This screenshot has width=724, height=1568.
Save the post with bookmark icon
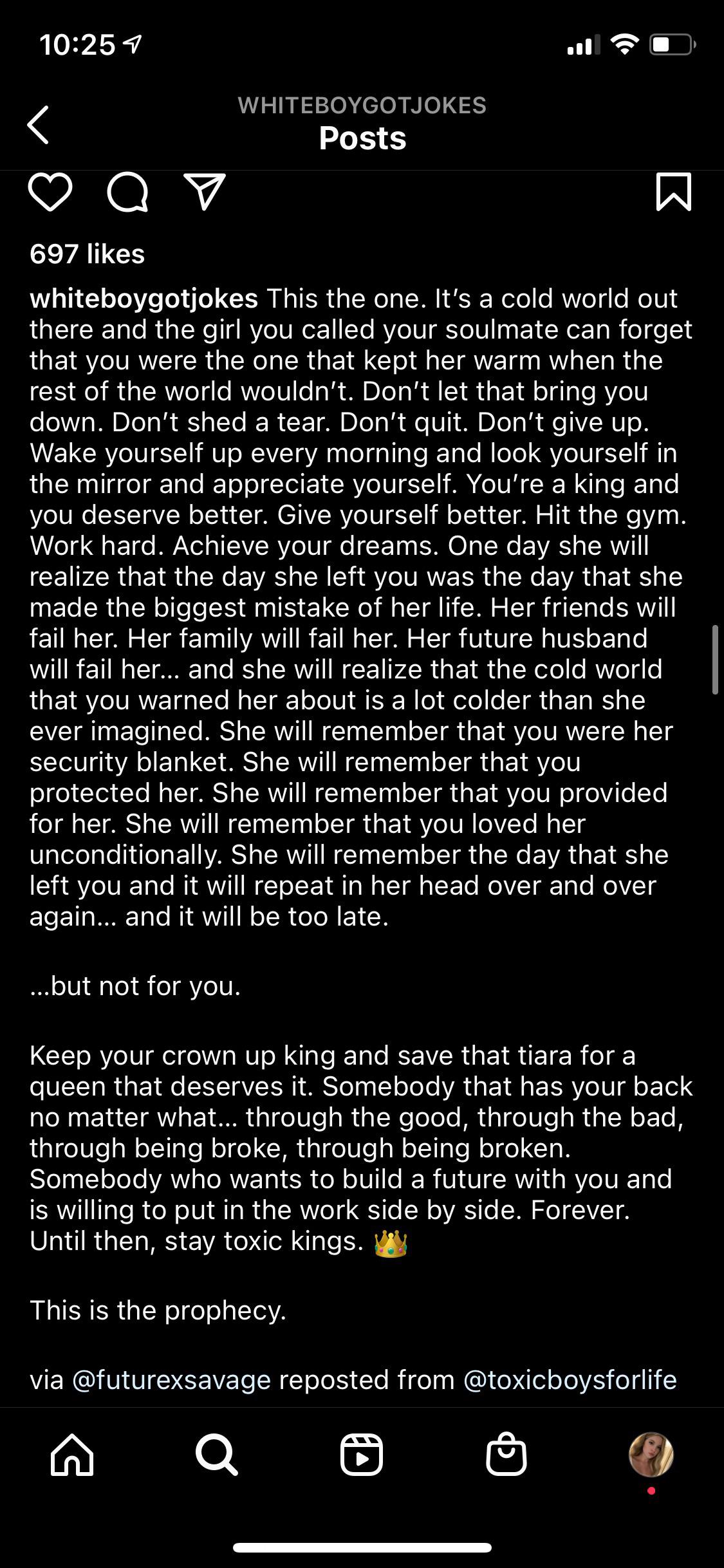(673, 192)
